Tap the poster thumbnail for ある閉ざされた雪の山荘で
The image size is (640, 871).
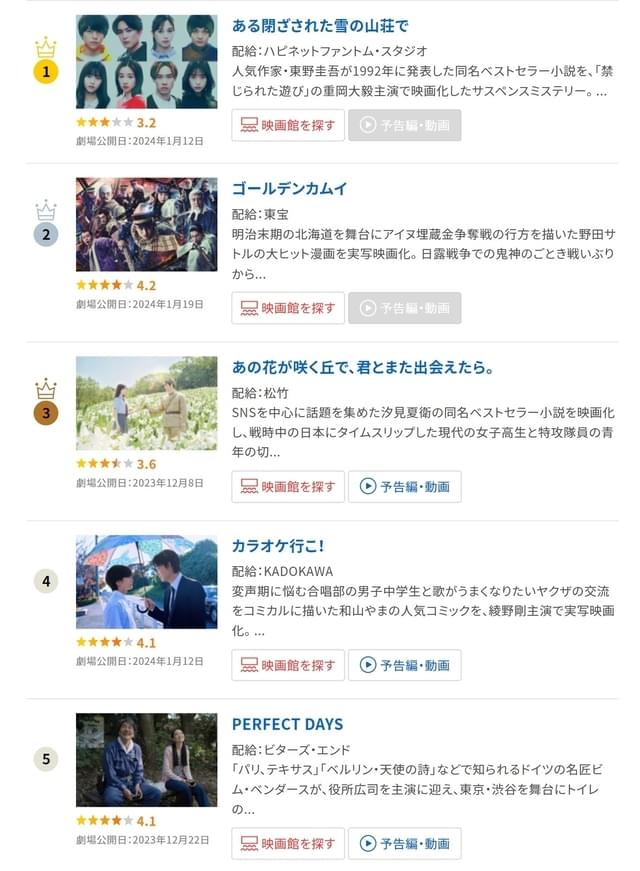point(146,61)
